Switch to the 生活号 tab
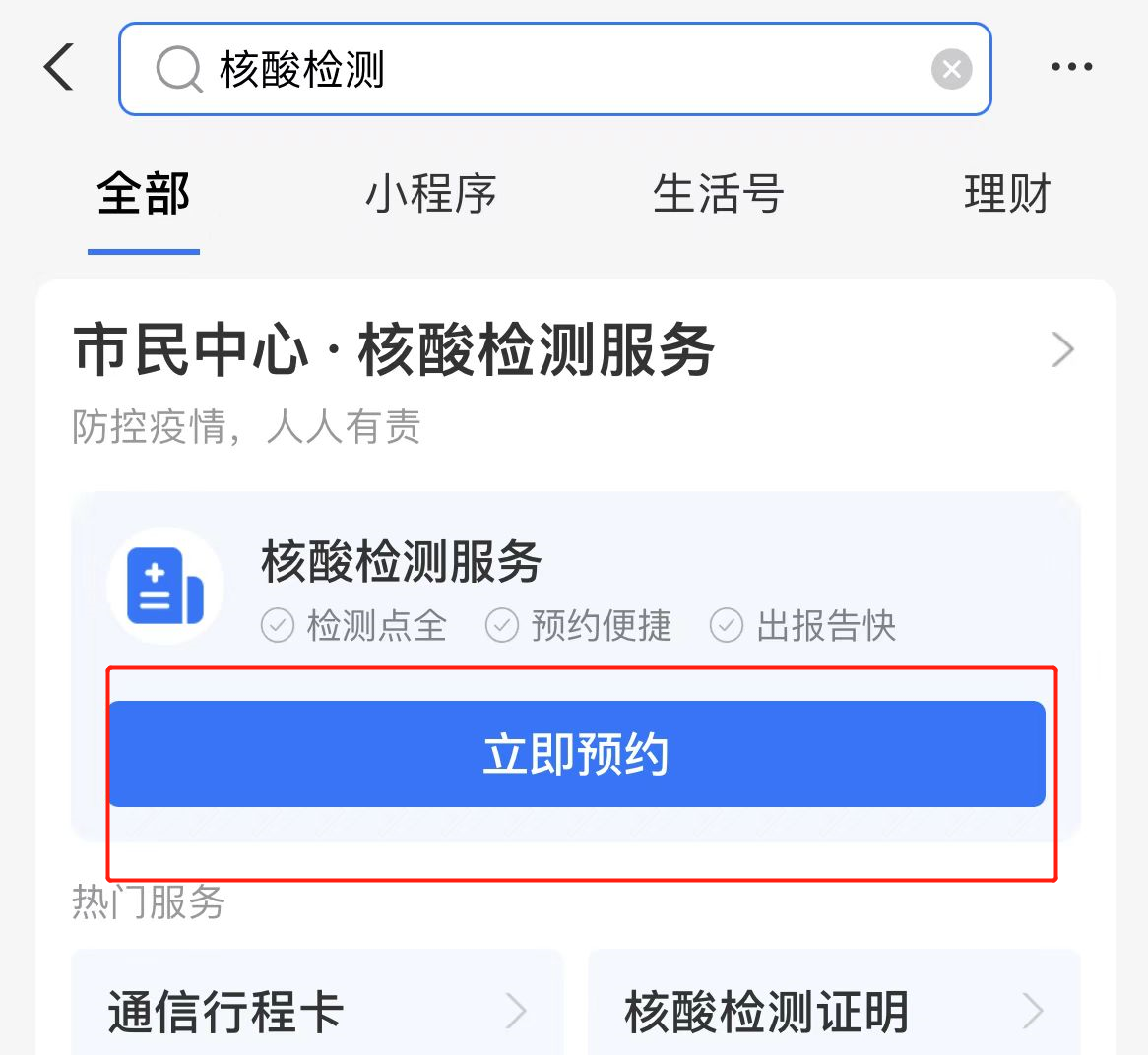Viewport: 1148px width, 1055px height. click(718, 193)
